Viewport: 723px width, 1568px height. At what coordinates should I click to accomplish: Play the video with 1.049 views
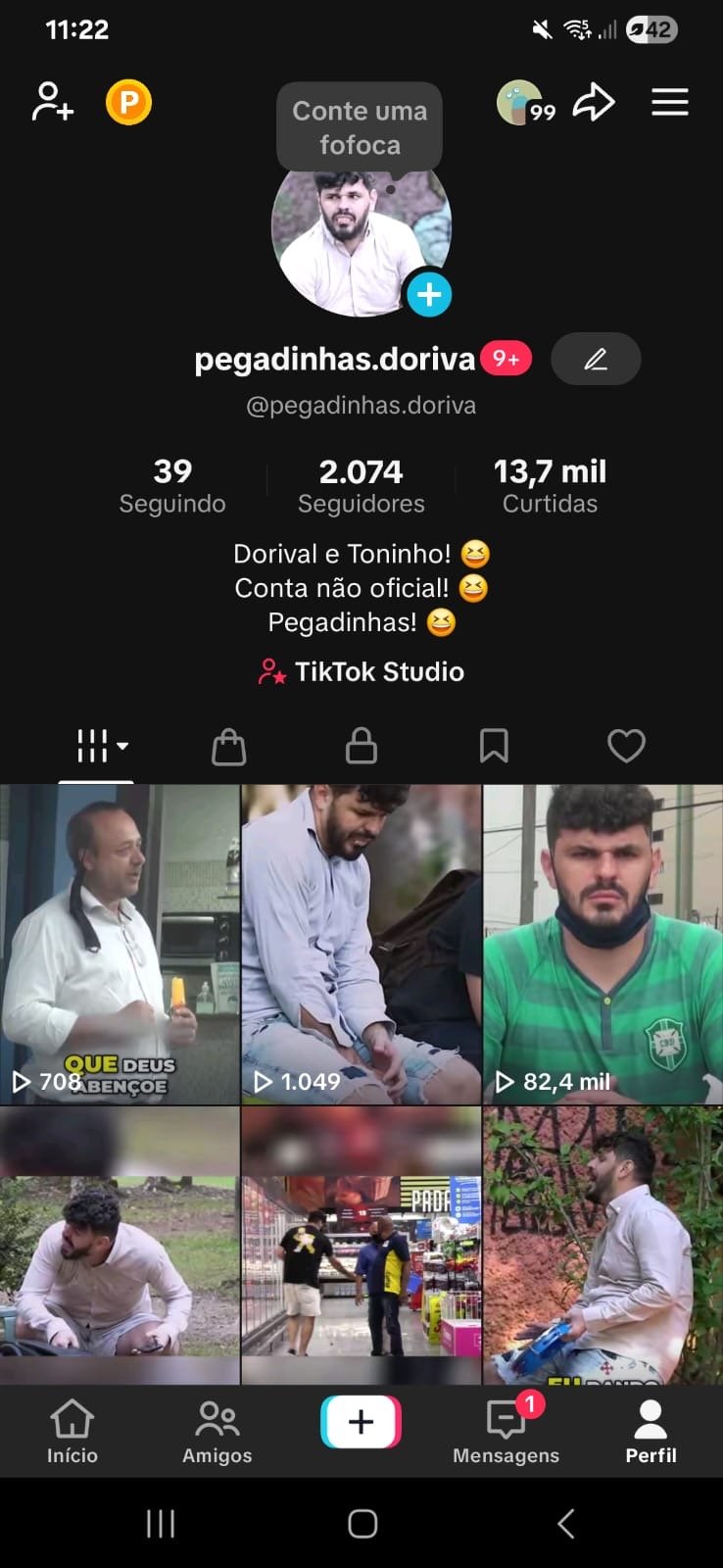(x=361, y=945)
